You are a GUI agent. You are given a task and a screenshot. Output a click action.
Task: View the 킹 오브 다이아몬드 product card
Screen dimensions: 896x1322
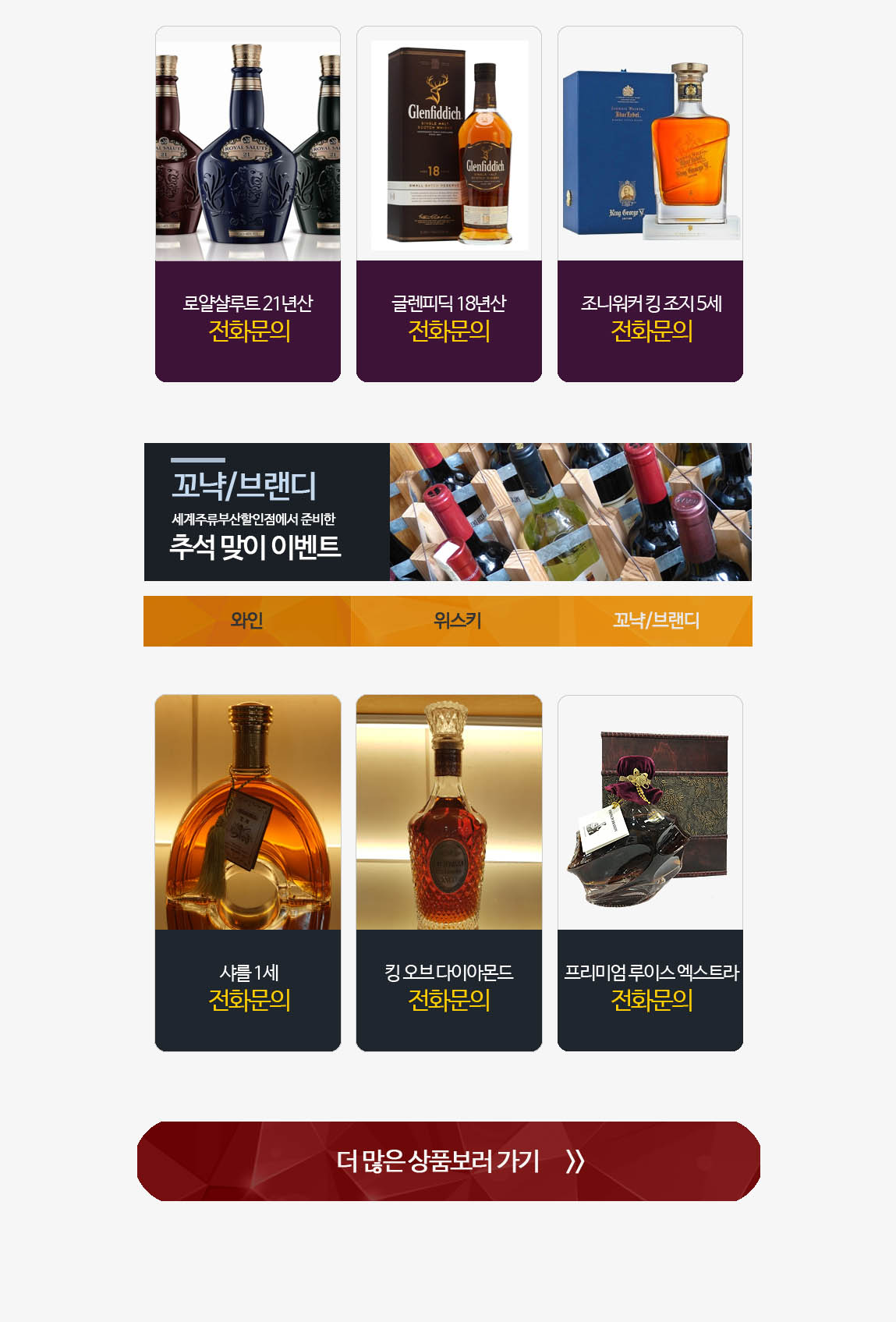tap(449, 873)
